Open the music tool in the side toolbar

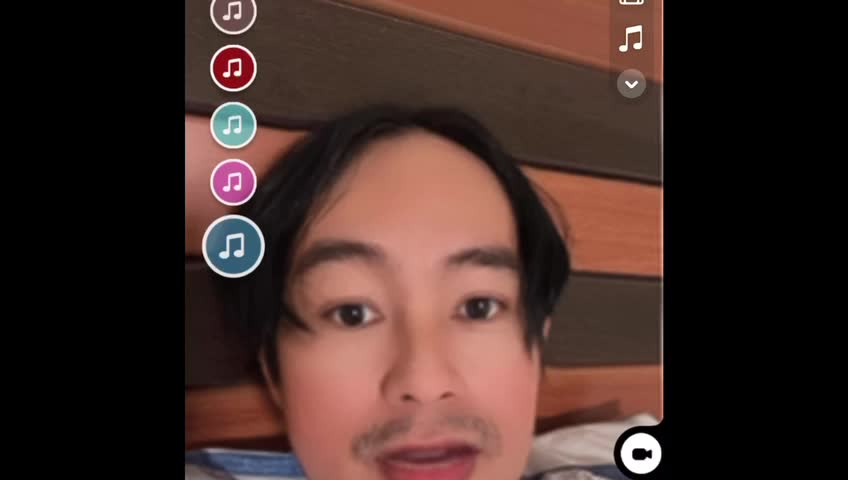[x=630, y=40]
